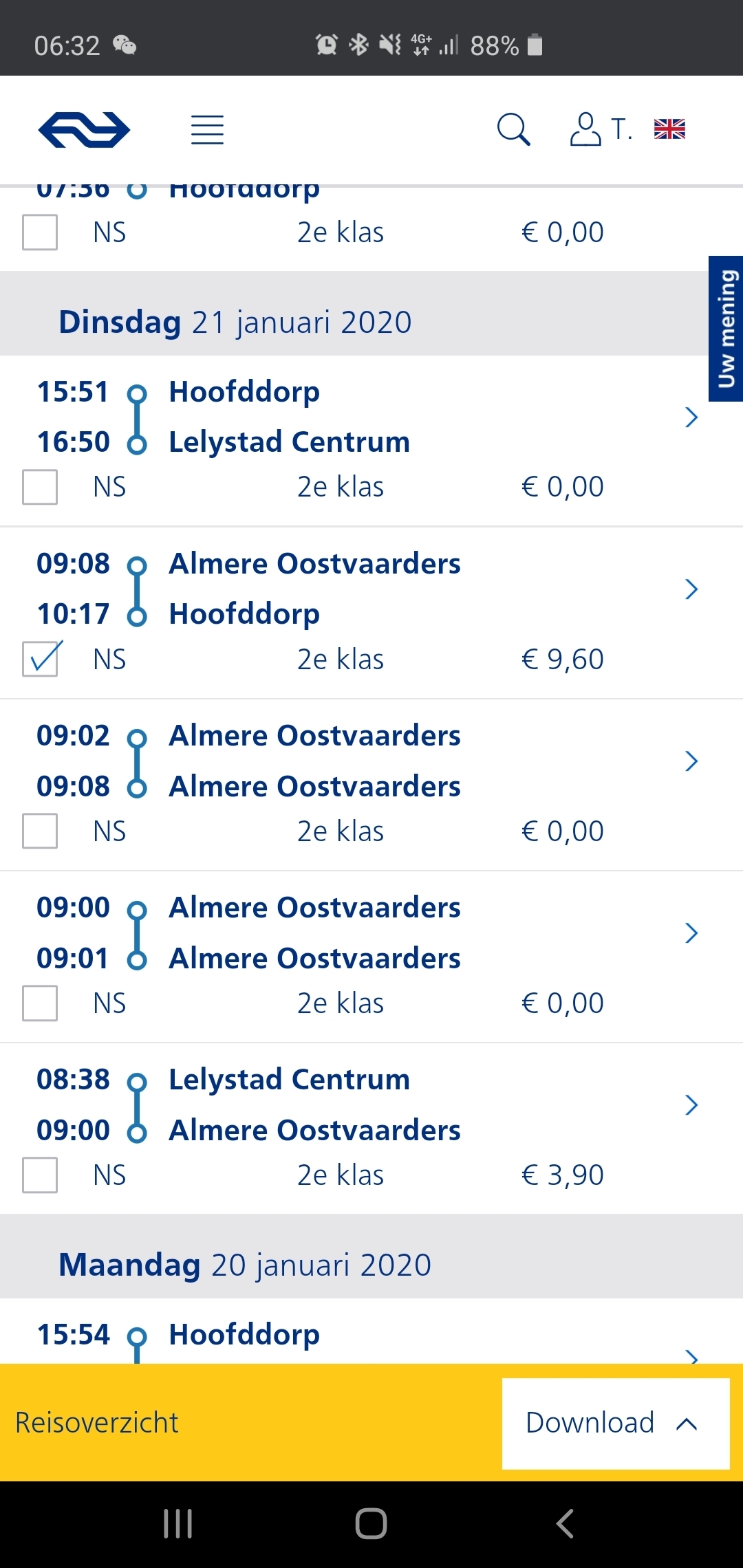Select the 08:38 Lelystad Centrum trip checkbox
The width and height of the screenshot is (743, 1568).
(40, 1175)
